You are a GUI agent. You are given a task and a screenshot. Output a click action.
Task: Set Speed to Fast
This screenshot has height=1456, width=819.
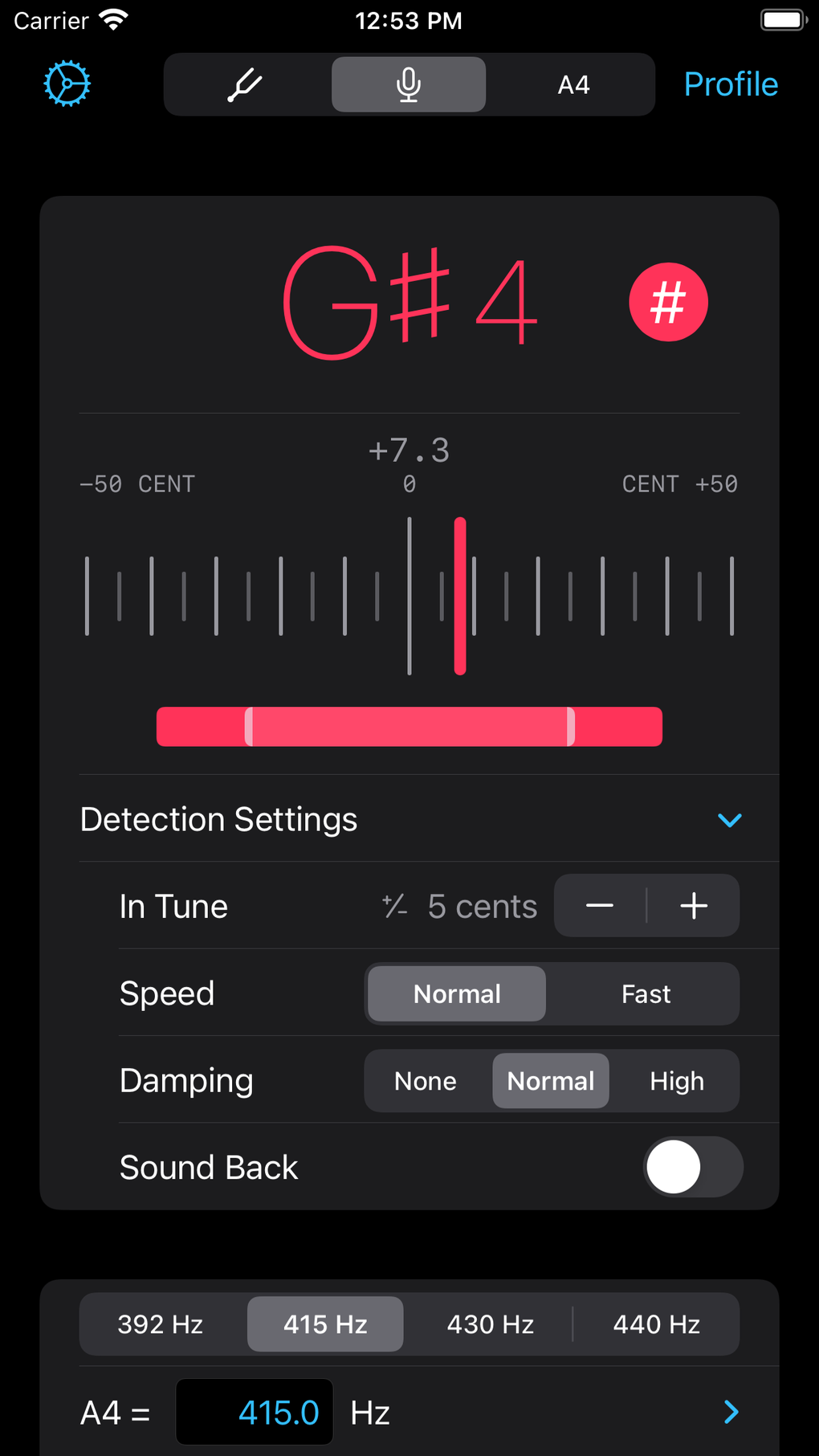[646, 994]
